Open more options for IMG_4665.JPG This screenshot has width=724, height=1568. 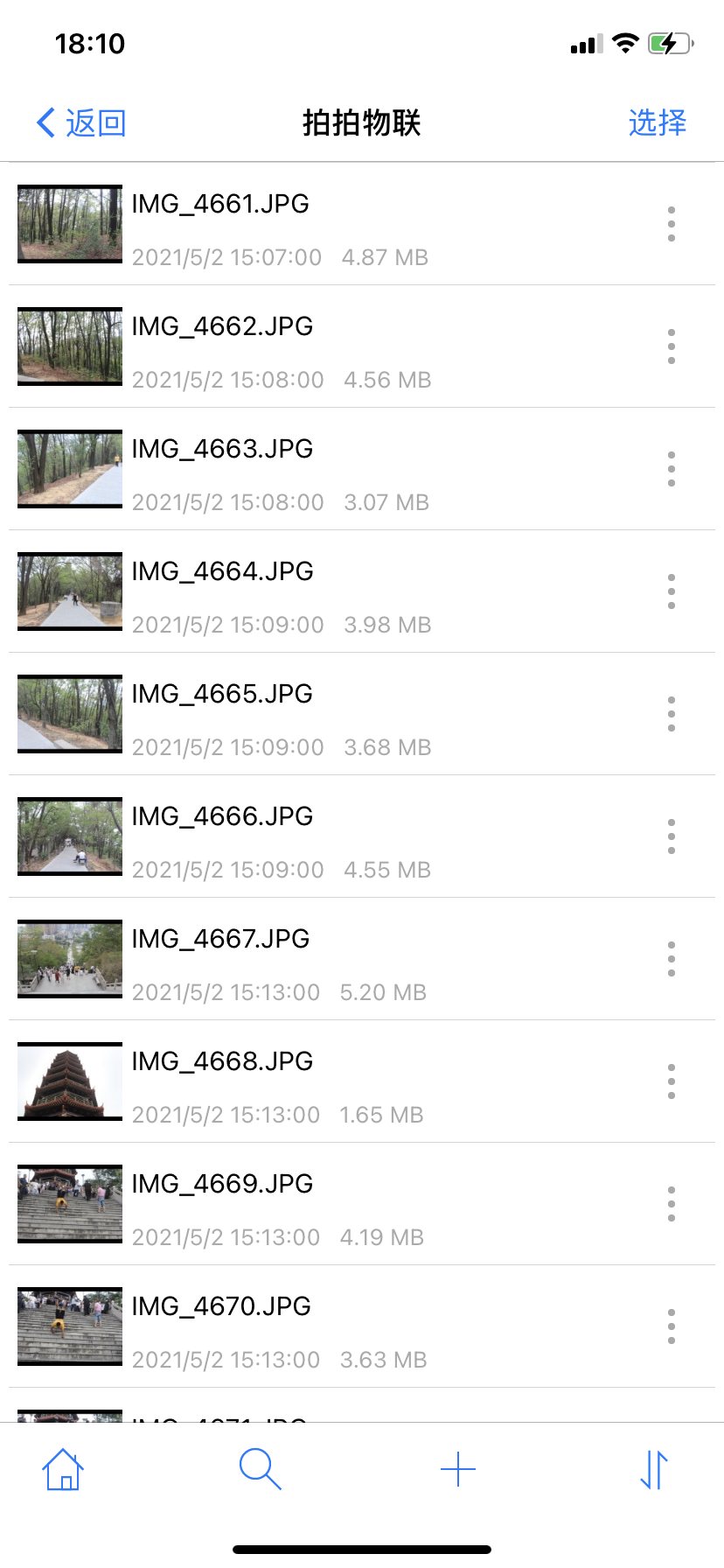click(672, 714)
